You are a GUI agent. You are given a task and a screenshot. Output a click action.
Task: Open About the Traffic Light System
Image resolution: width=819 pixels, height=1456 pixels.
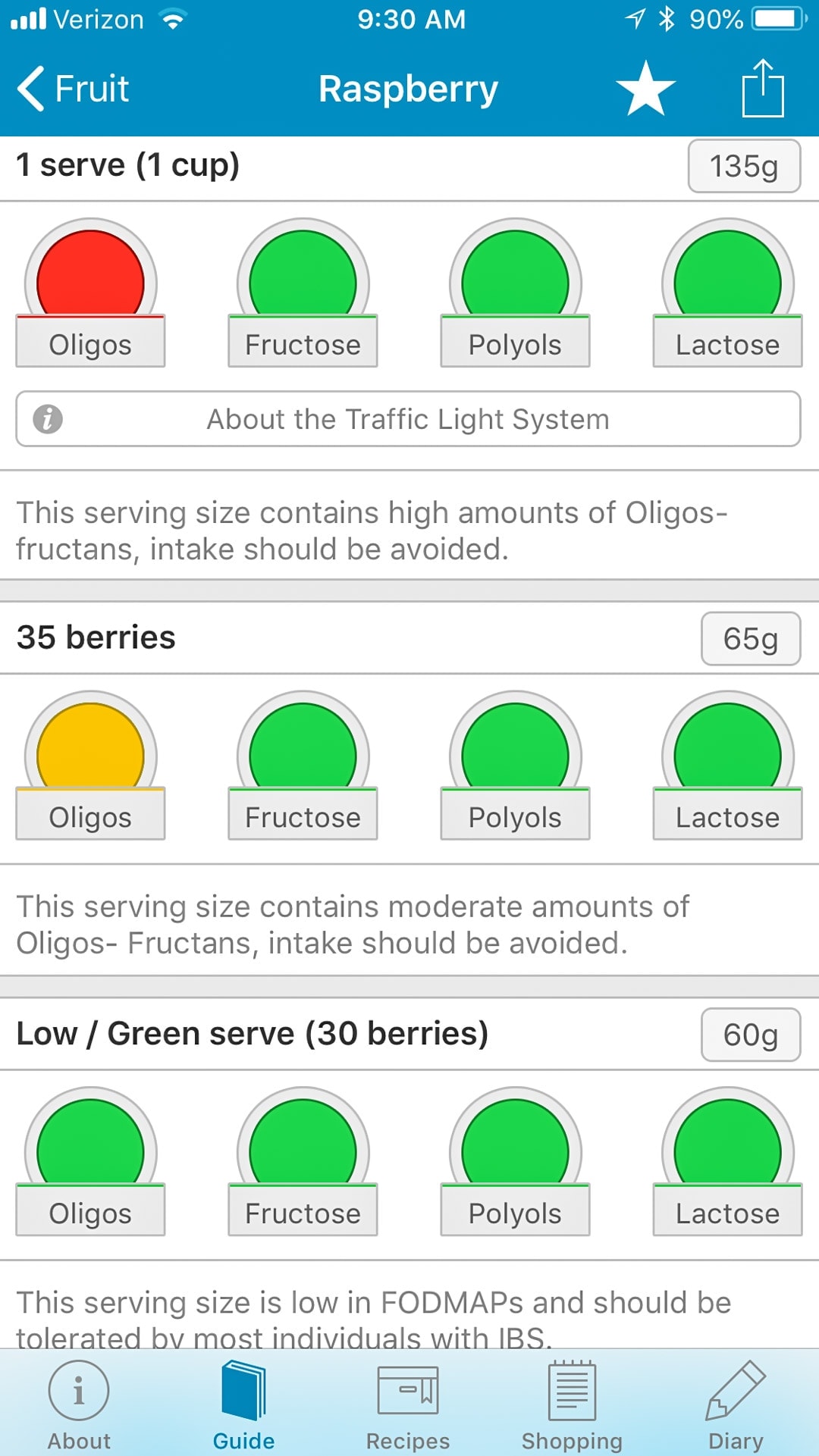tap(408, 419)
